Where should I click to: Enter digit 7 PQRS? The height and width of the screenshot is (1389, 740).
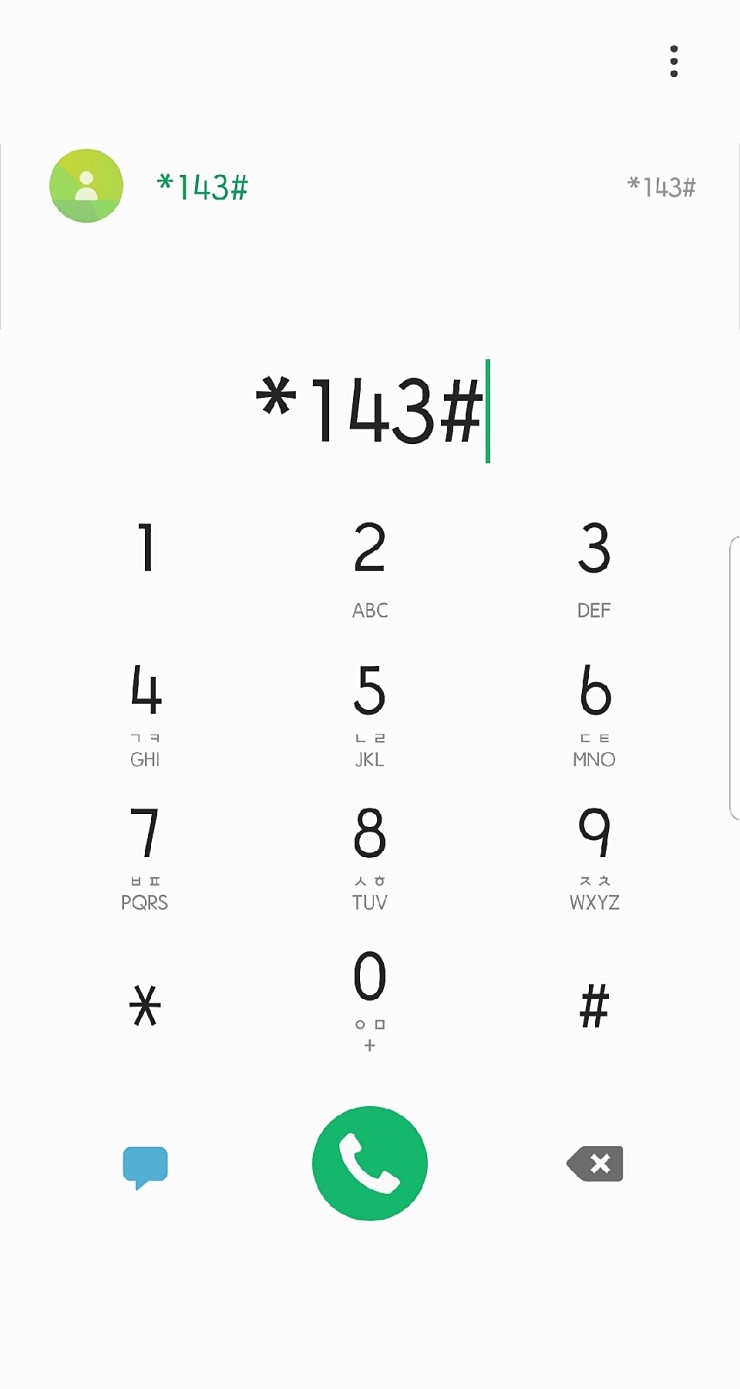[146, 856]
